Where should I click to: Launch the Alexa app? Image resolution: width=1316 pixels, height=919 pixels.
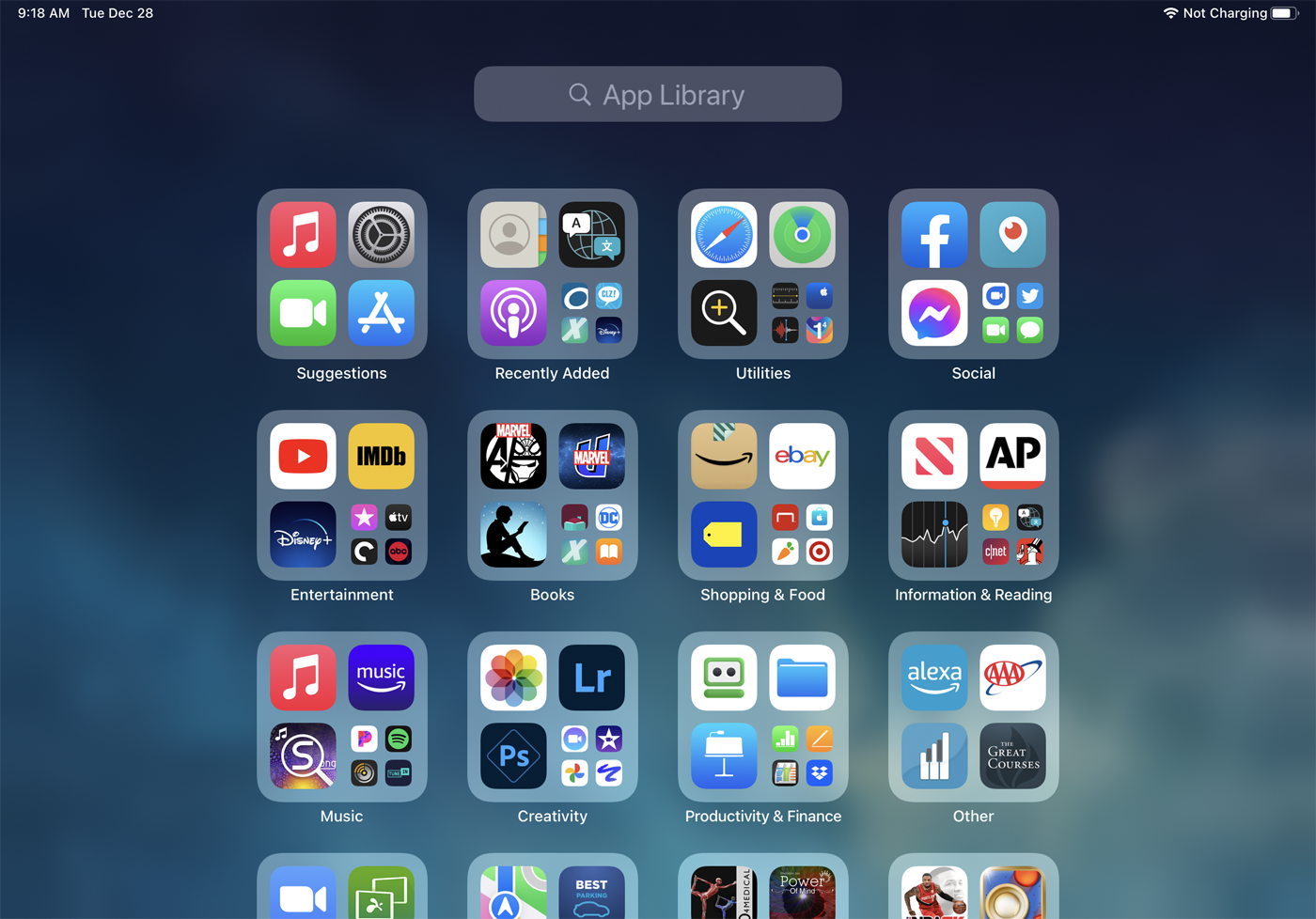[934, 678]
